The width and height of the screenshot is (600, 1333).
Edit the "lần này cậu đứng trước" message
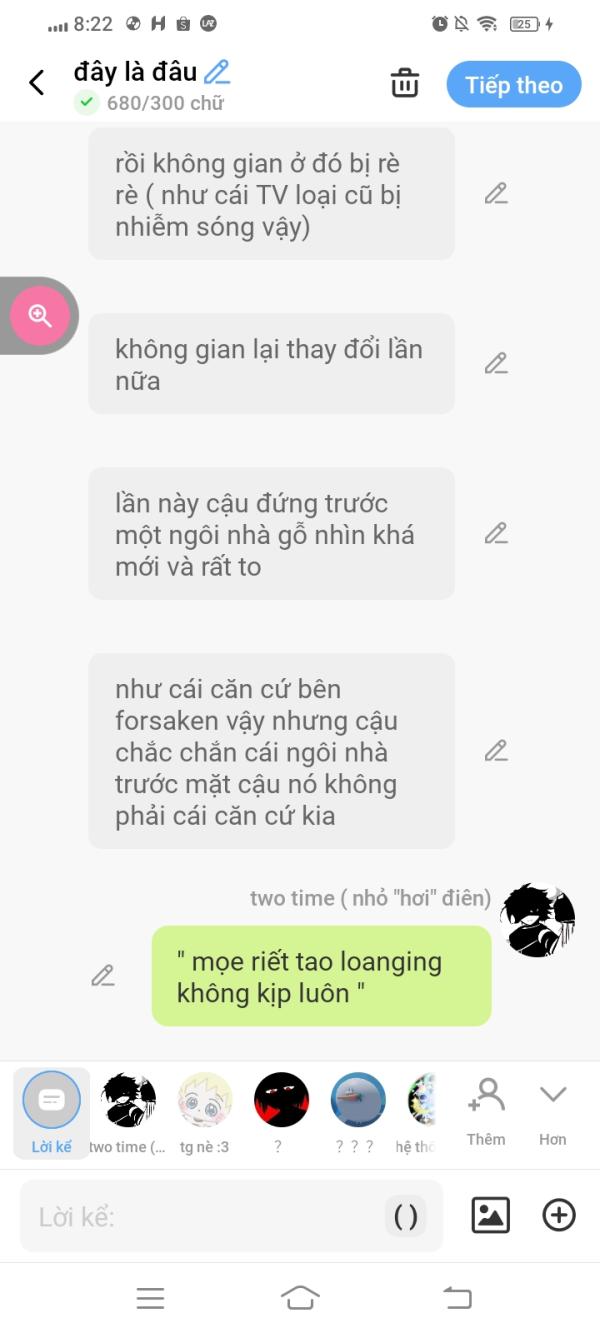pos(496,534)
